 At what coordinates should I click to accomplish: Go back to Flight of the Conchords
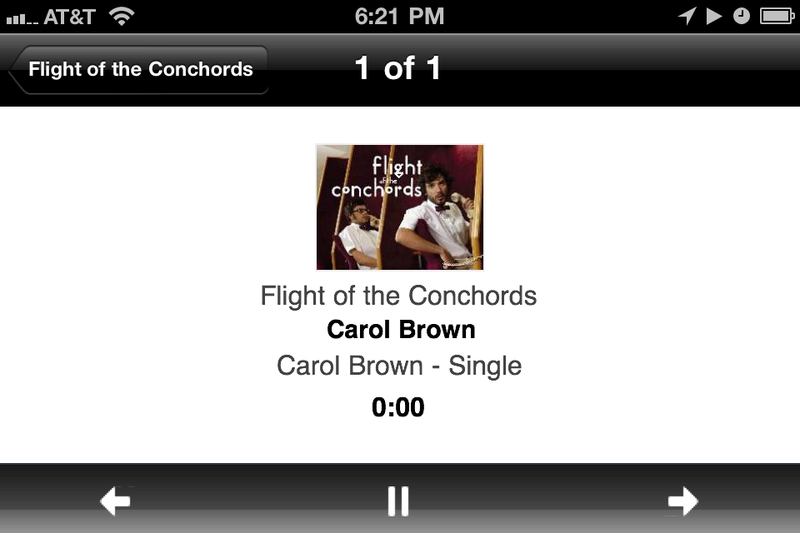[140, 70]
